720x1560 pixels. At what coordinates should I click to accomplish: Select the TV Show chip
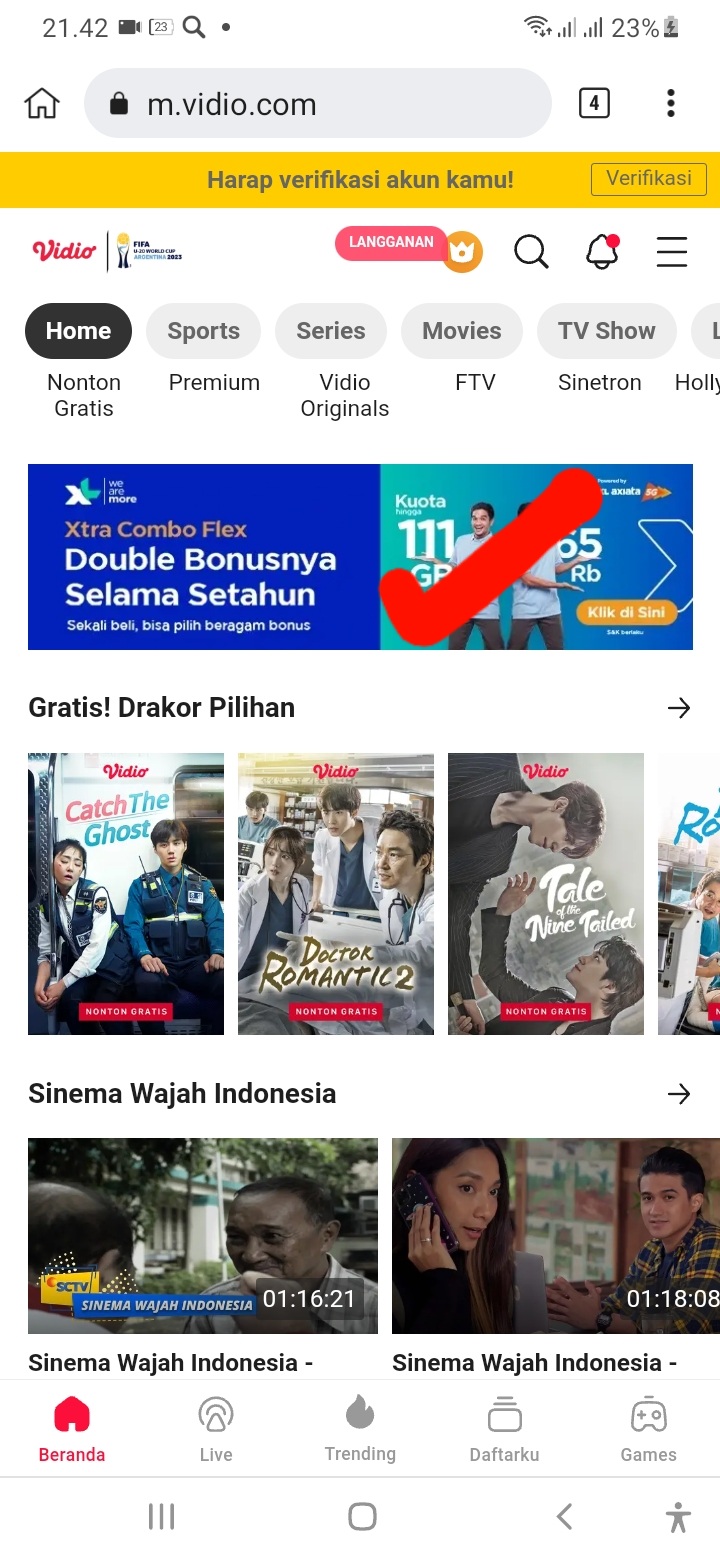607,331
